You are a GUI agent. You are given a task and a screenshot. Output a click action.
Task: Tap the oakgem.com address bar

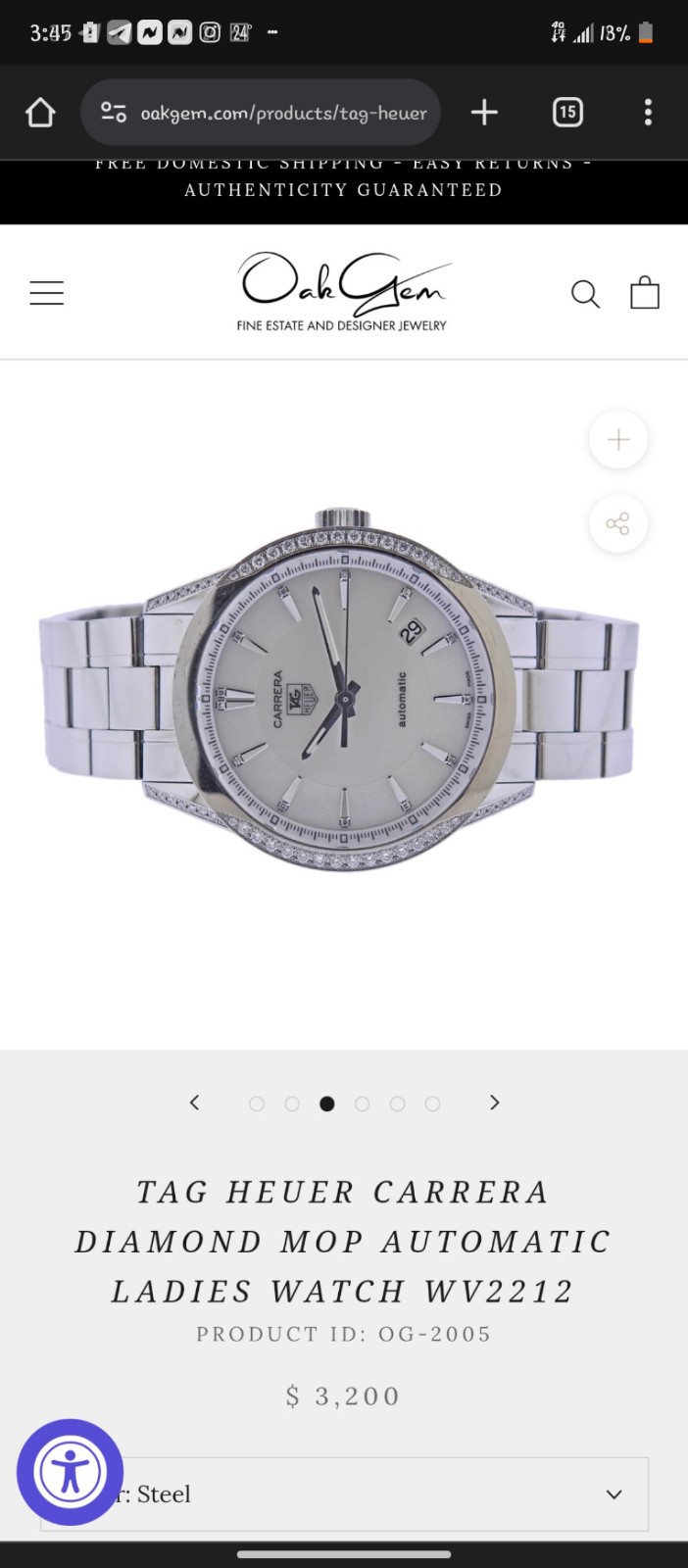point(261,113)
